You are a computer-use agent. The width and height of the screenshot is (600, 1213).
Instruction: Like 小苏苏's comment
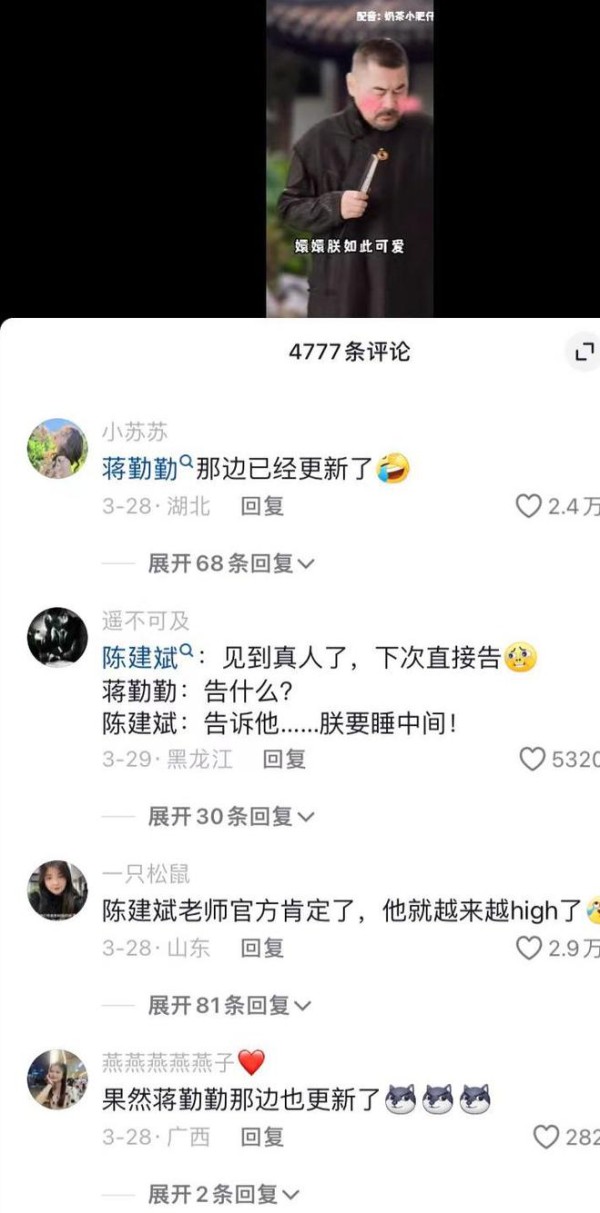coord(528,507)
